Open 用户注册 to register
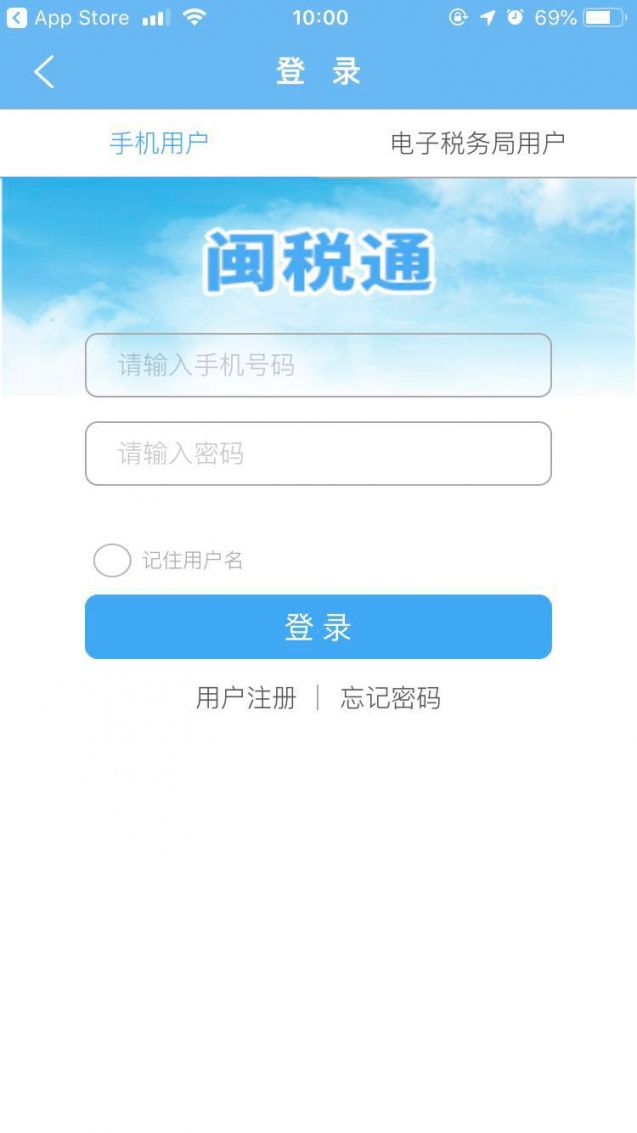This screenshot has height=1133, width=637. tap(246, 698)
